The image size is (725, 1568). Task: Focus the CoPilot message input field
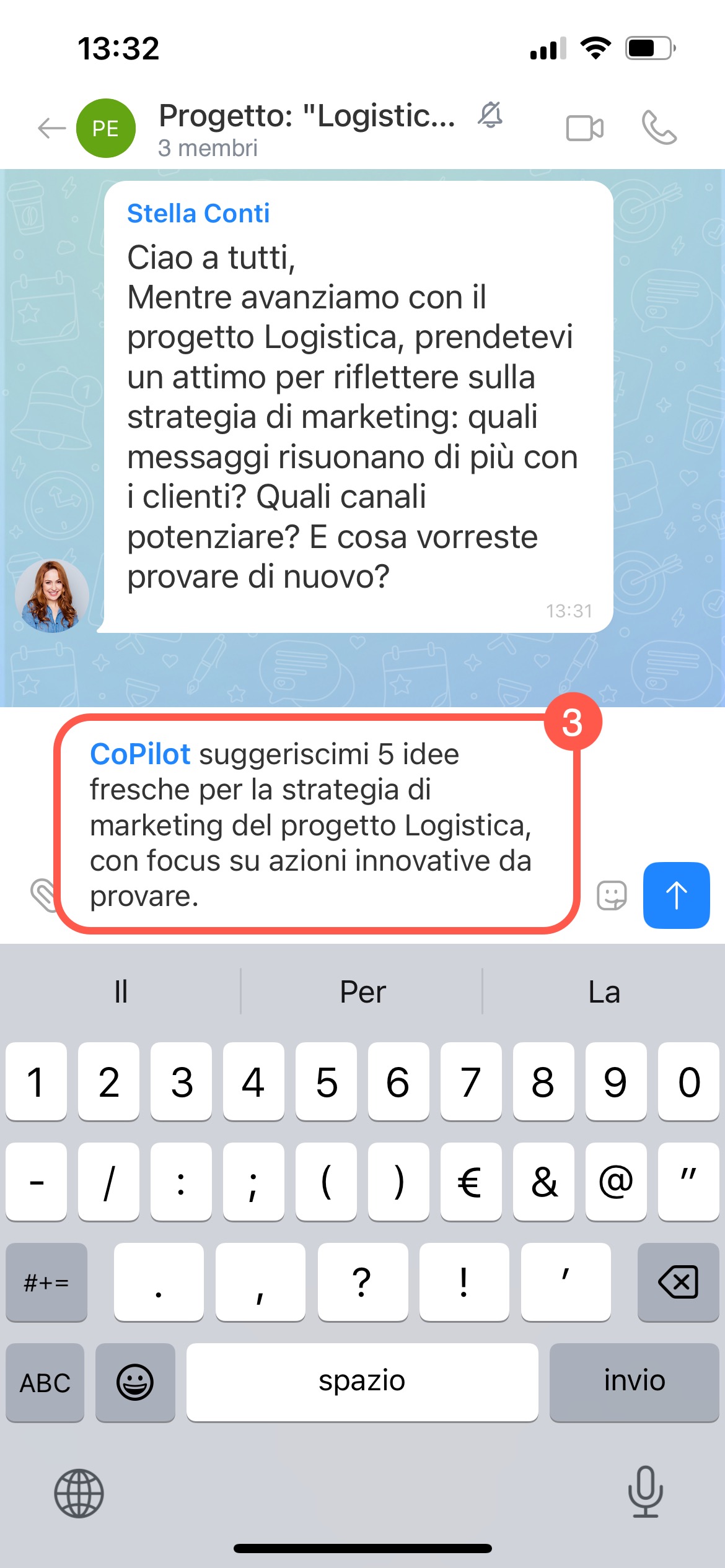(316, 824)
